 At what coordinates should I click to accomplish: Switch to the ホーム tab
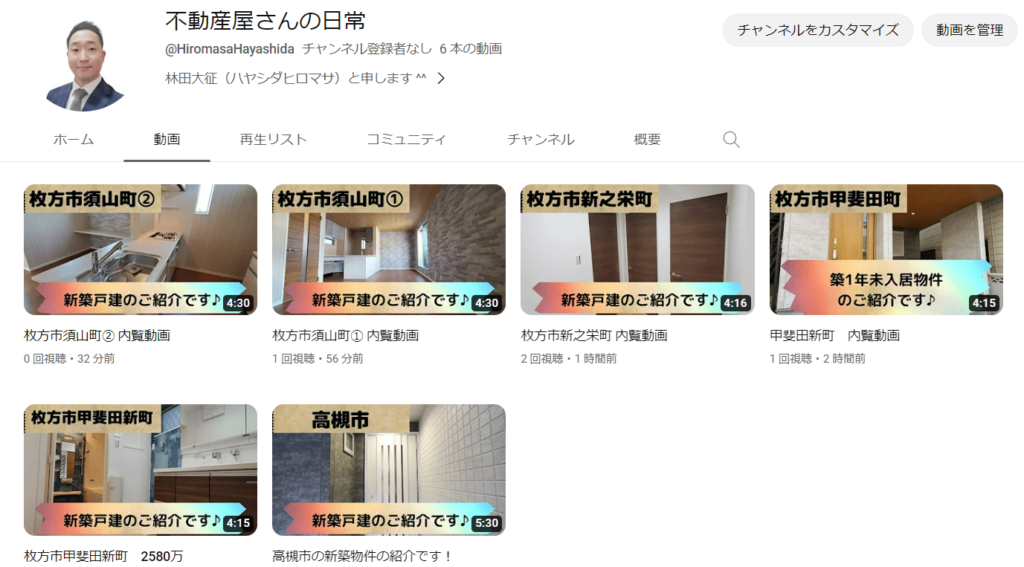(73, 140)
